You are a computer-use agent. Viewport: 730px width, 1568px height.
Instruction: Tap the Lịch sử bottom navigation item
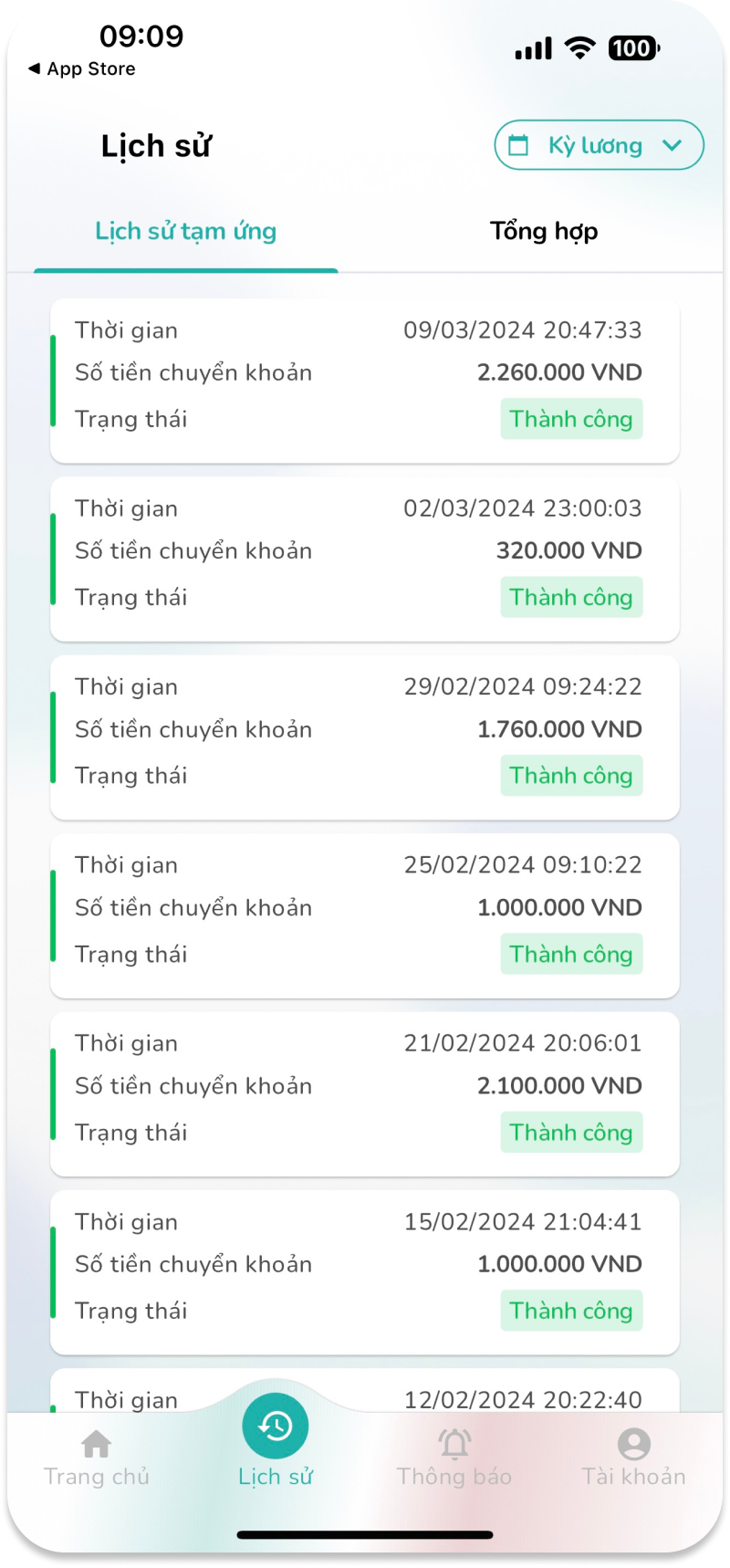point(276,1442)
